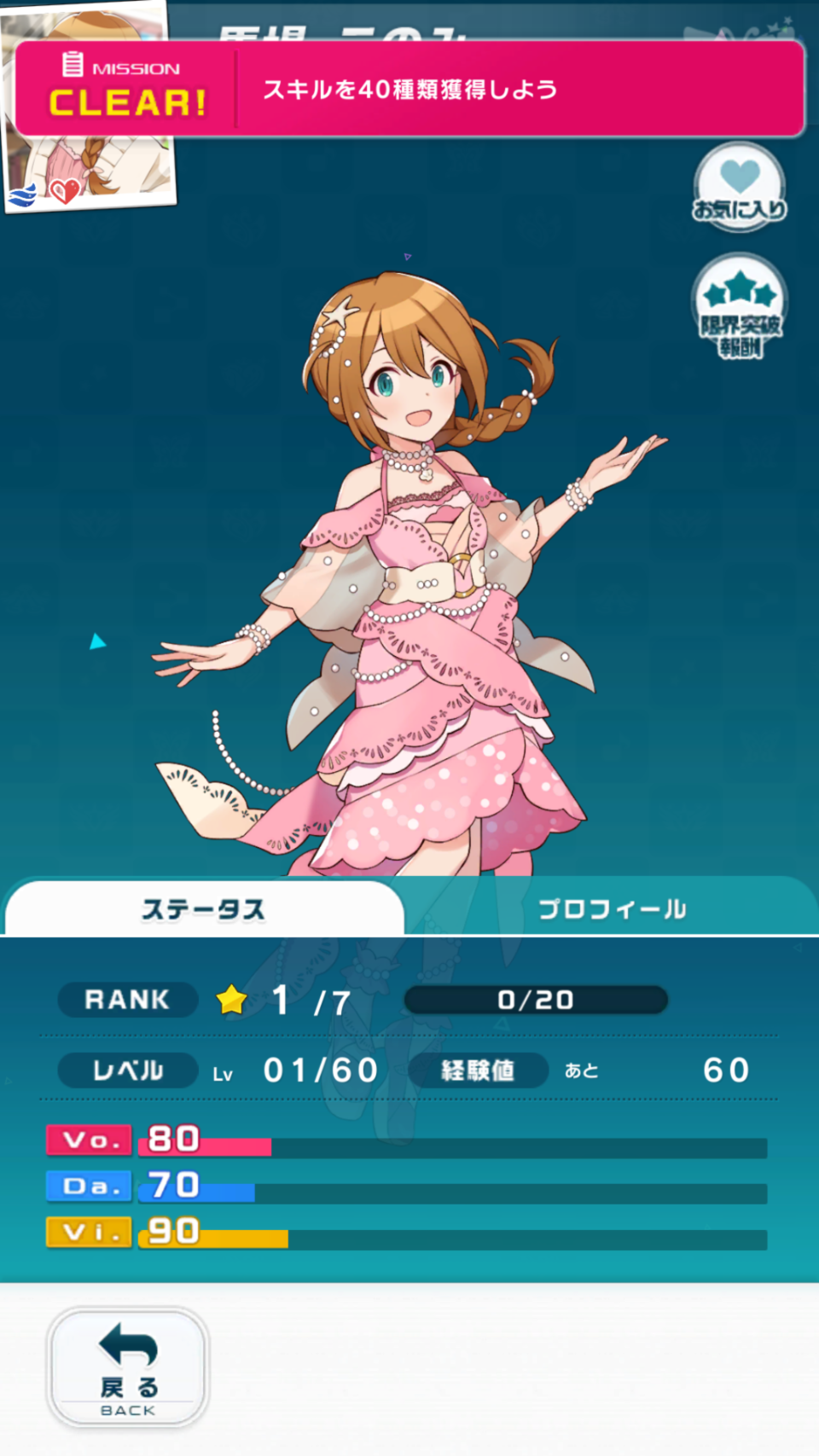The image size is (819, 1456).
Task: Tap the MISSION CLEAR banner
Action: [409, 89]
